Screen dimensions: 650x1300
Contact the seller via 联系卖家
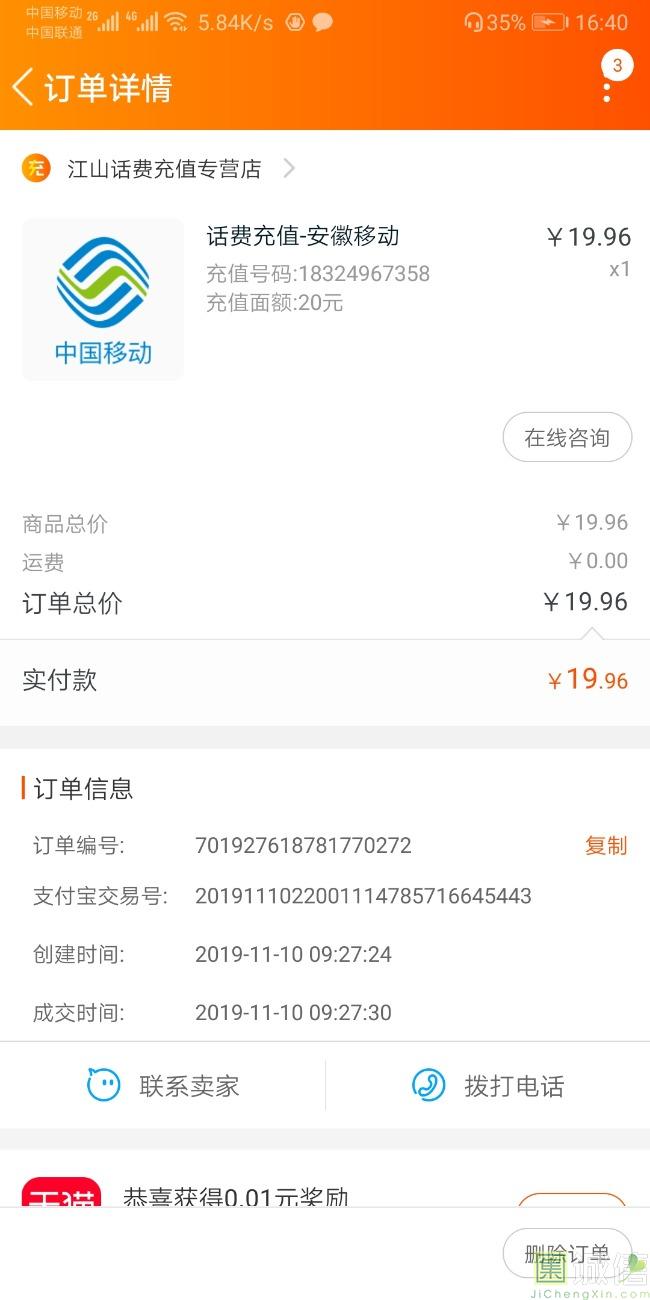[164, 1086]
